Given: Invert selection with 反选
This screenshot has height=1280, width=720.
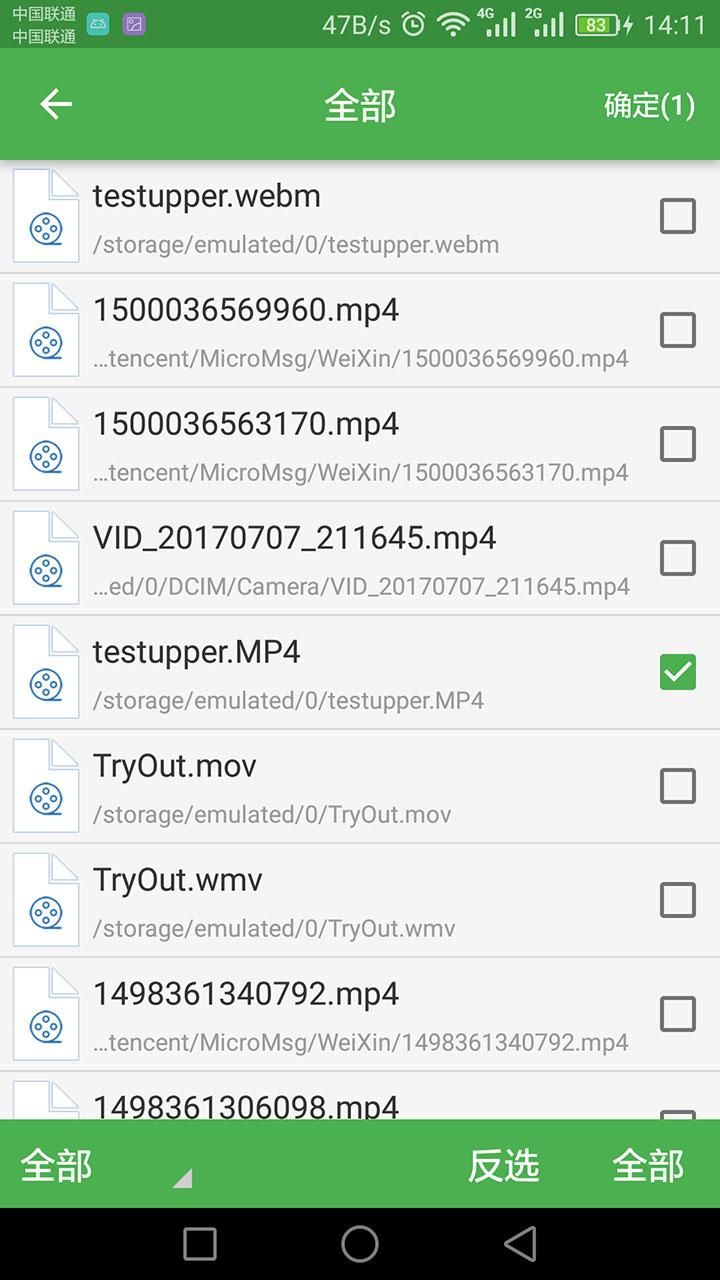Looking at the screenshot, I should [504, 1166].
